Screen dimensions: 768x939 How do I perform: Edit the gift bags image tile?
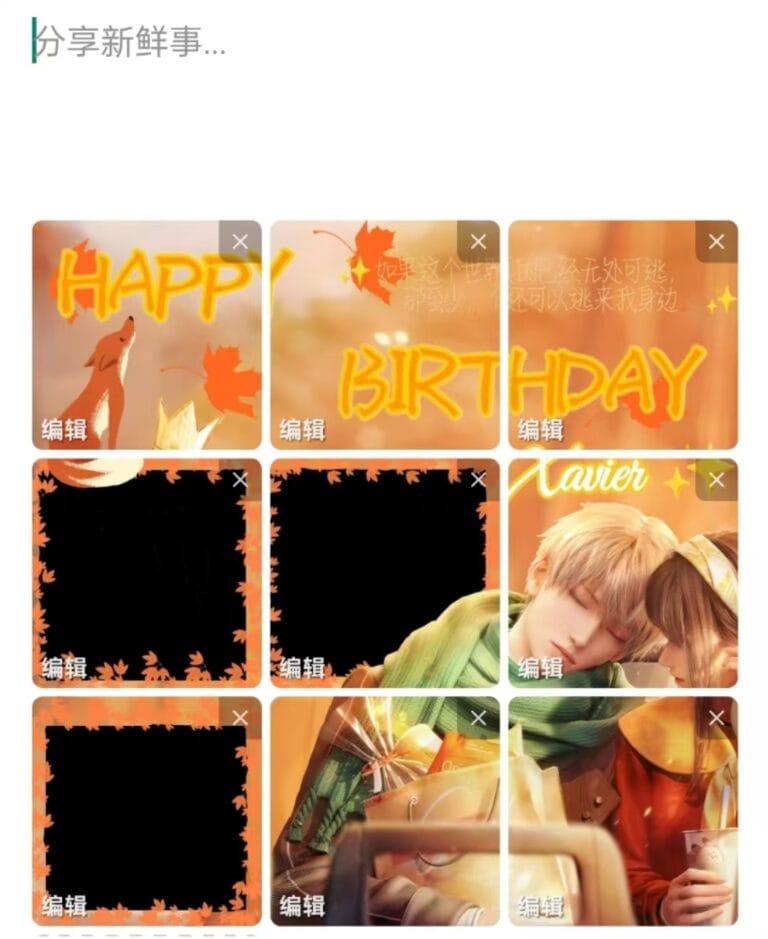tap(302, 906)
